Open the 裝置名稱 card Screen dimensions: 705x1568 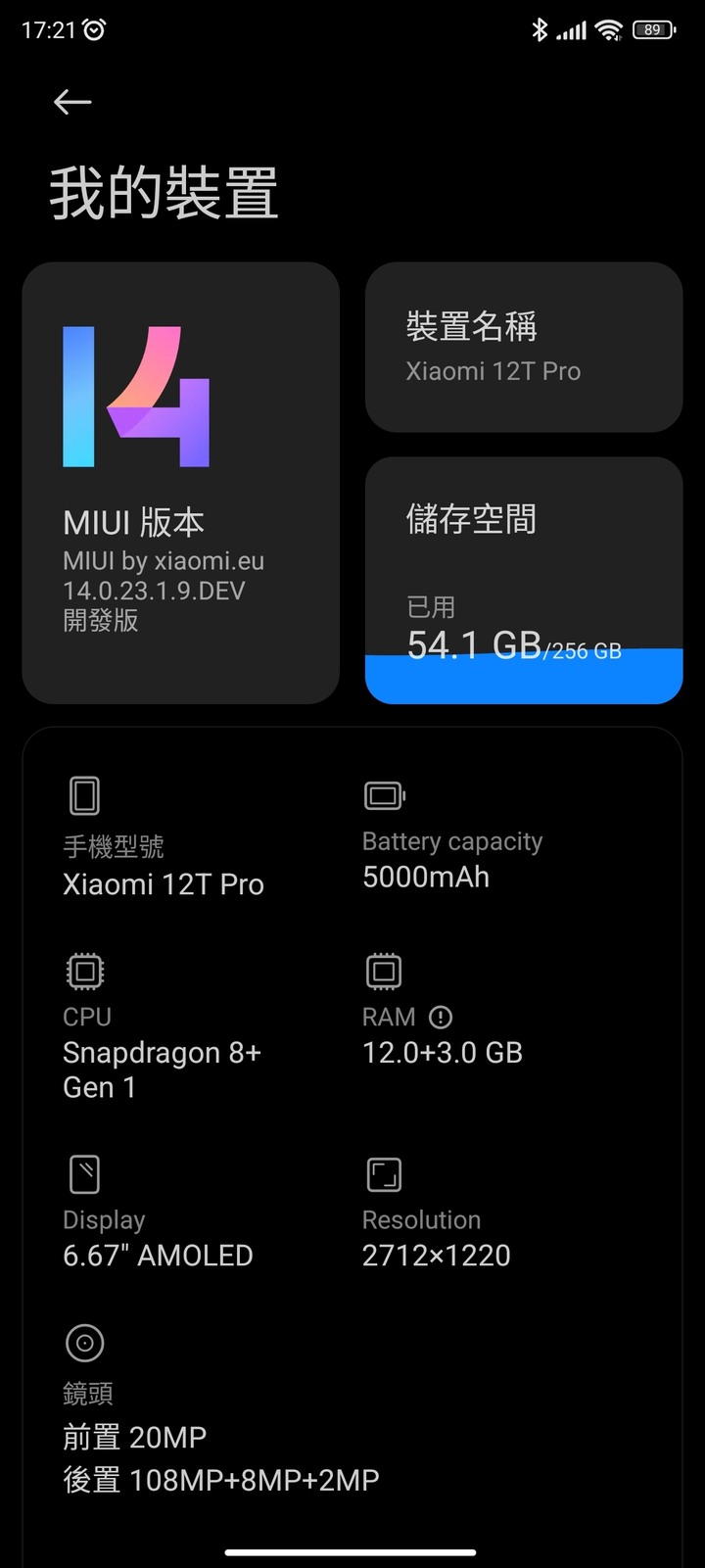coord(524,347)
